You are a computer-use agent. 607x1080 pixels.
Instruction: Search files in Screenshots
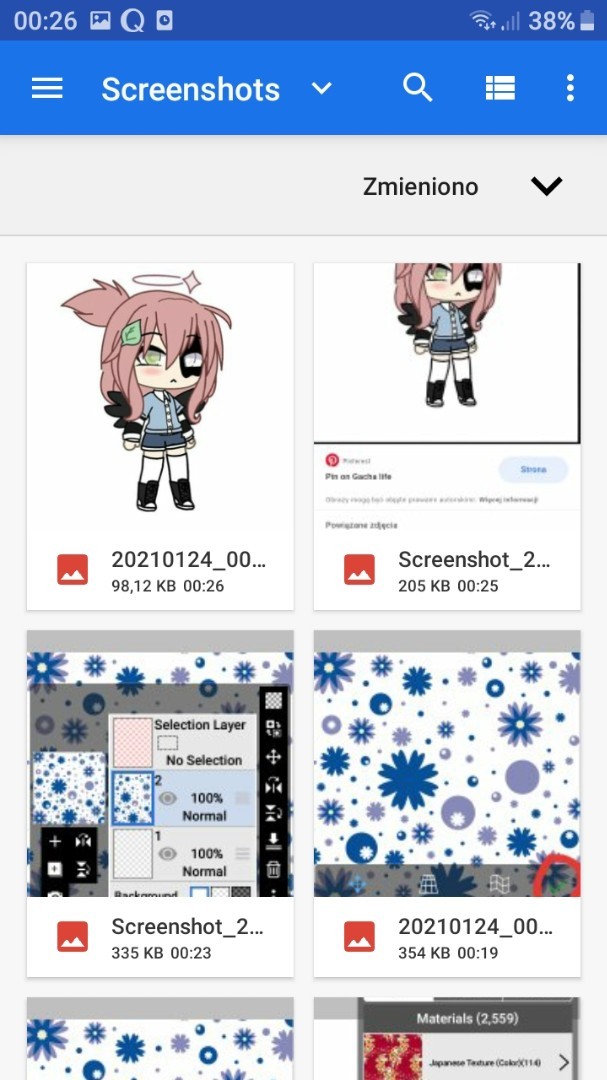click(x=417, y=88)
